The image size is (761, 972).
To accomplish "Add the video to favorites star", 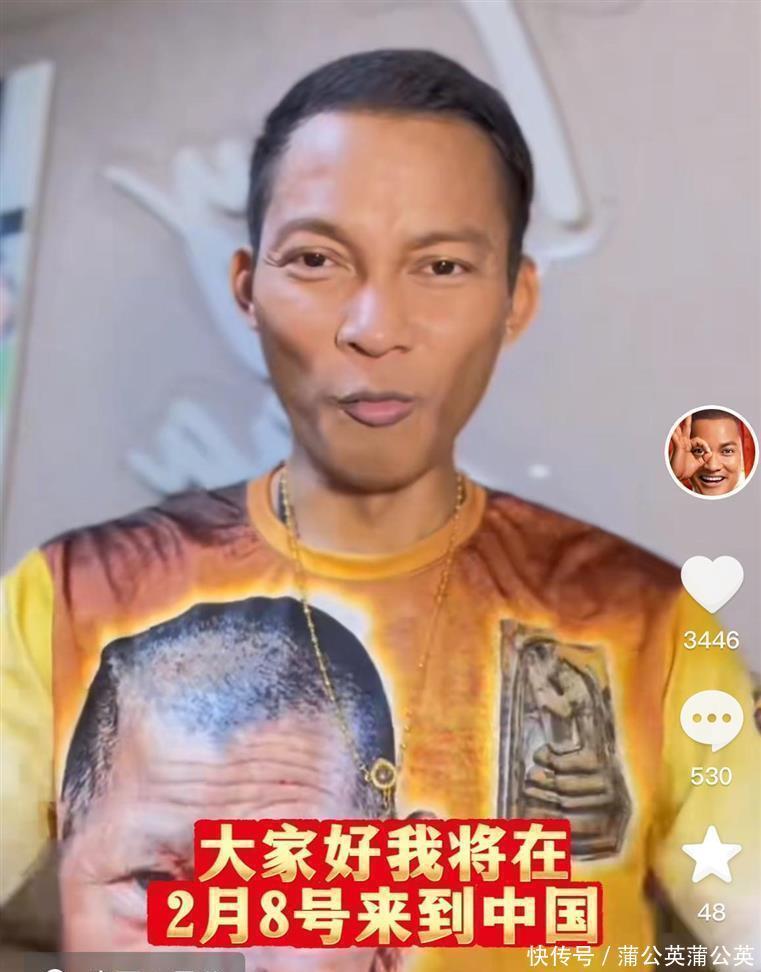I will click(711, 856).
